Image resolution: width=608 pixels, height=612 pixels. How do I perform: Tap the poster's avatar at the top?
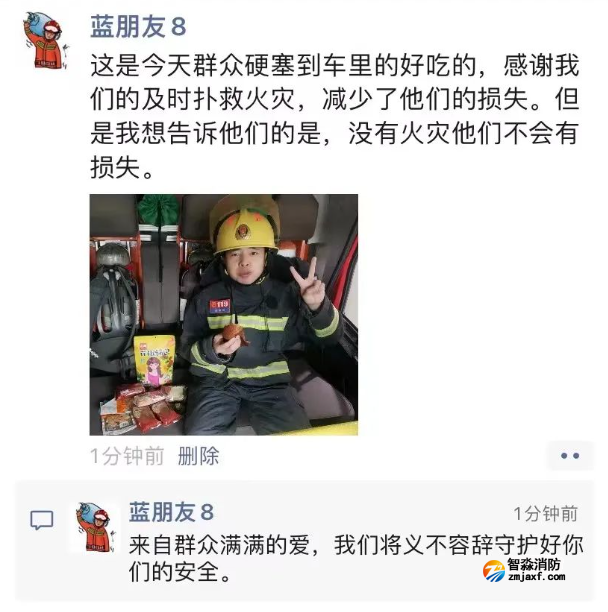coord(44,43)
